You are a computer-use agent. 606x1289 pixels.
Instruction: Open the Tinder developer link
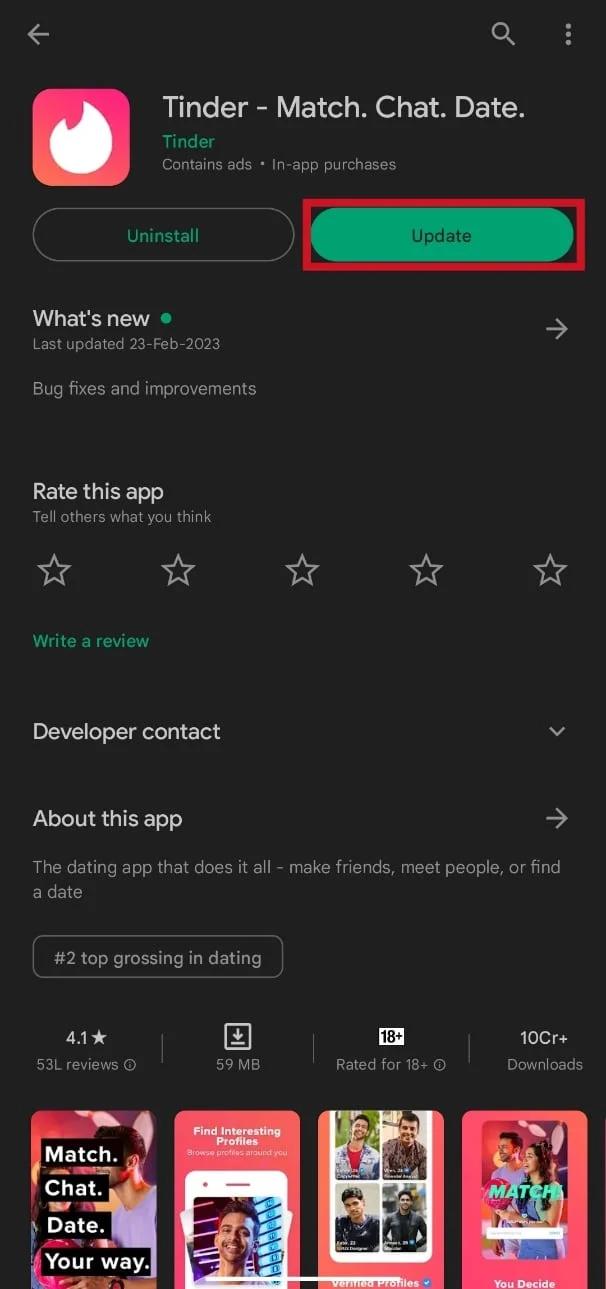point(188,141)
